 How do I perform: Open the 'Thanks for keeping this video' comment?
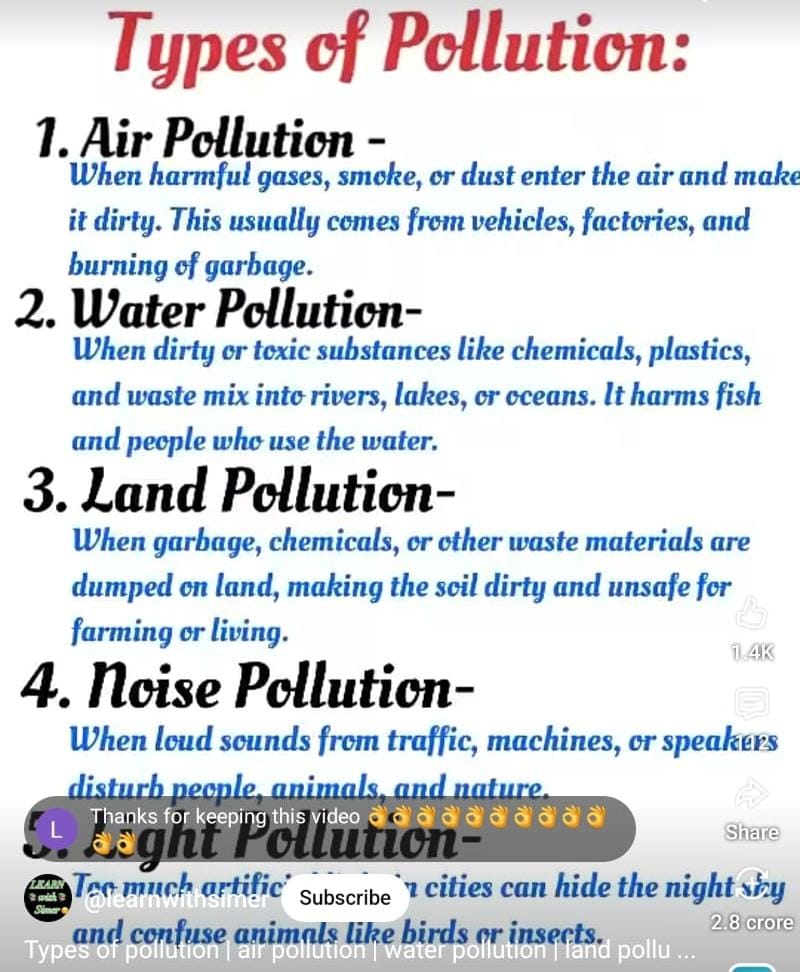pyautogui.click(x=330, y=829)
